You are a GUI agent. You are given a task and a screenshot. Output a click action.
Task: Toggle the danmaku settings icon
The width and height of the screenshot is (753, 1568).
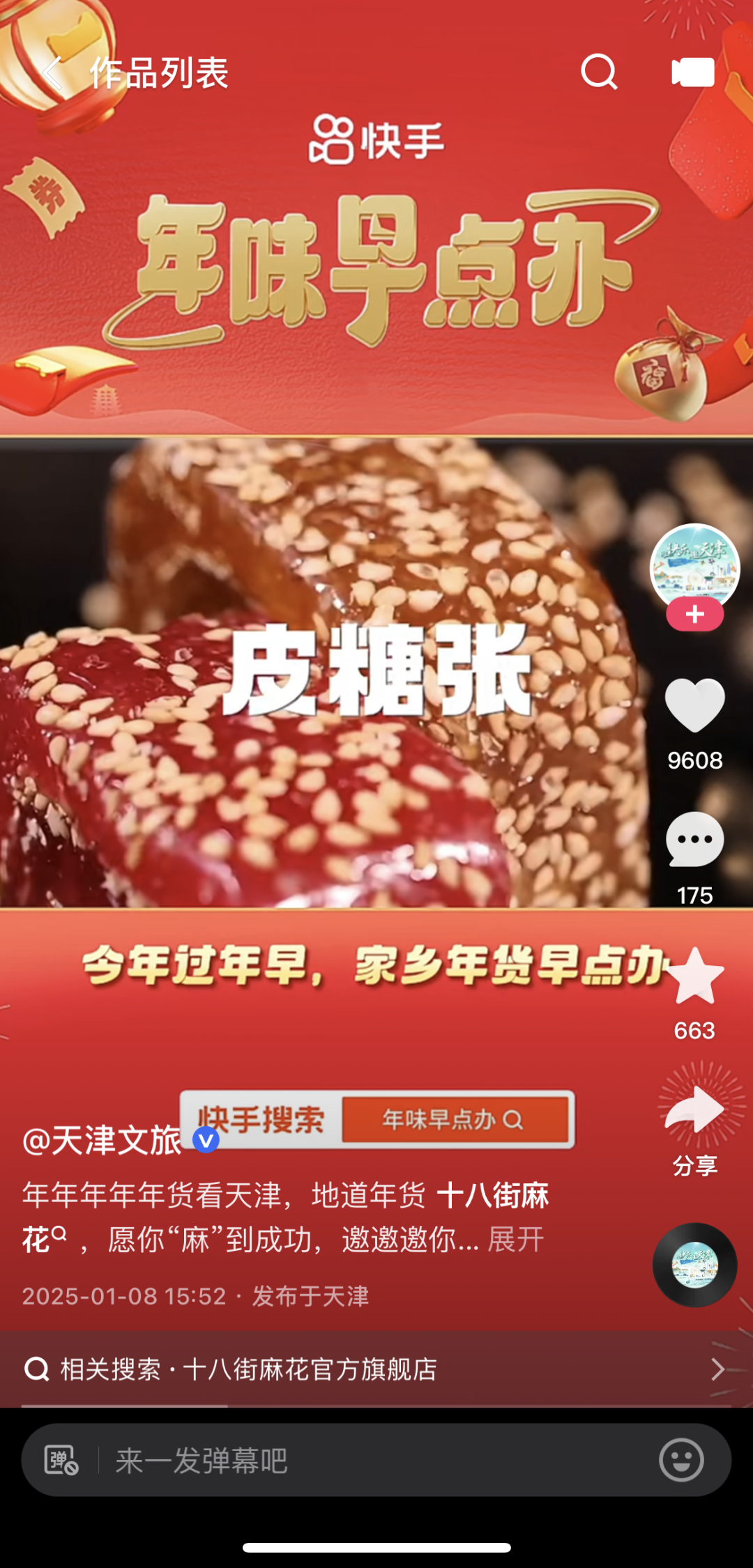click(x=61, y=1460)
